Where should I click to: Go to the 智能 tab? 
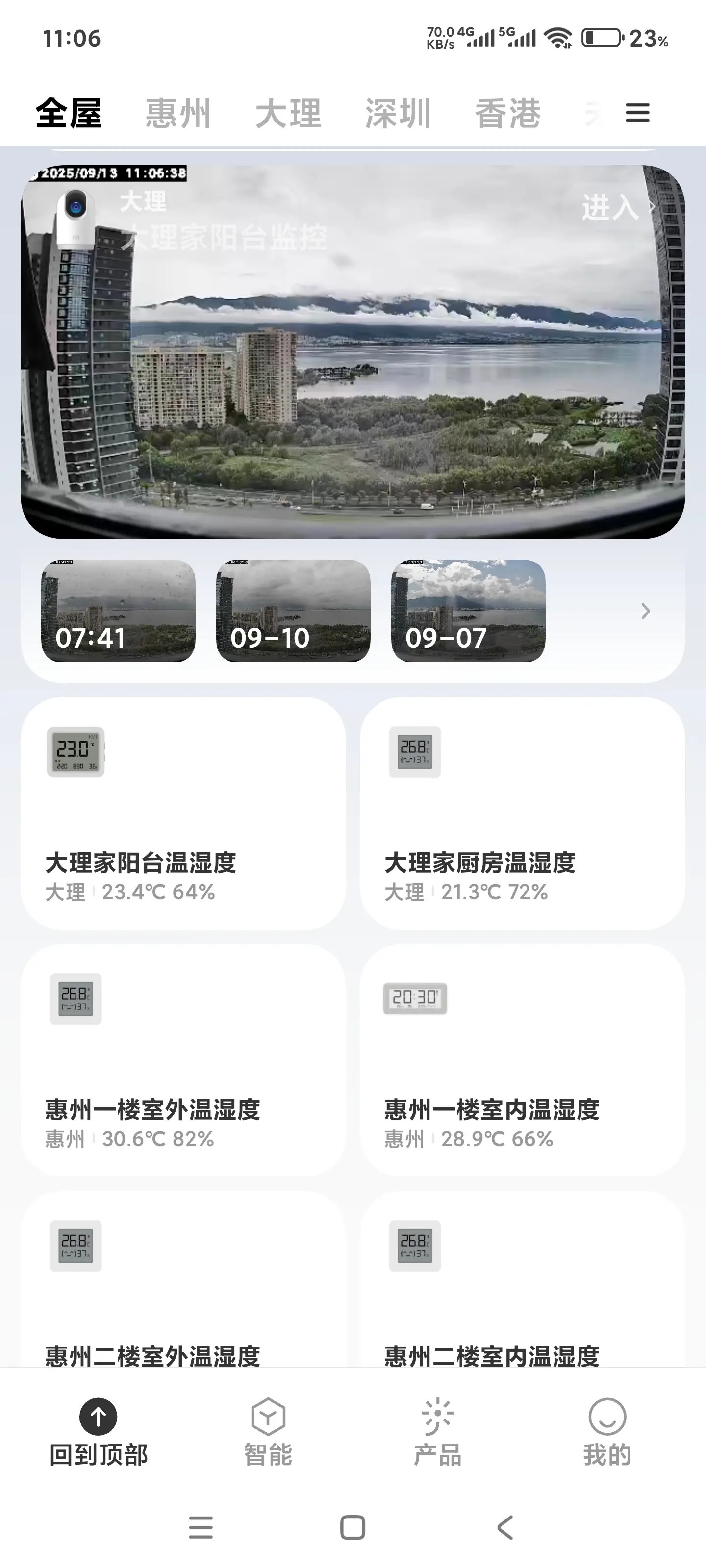pos(268,1432)
